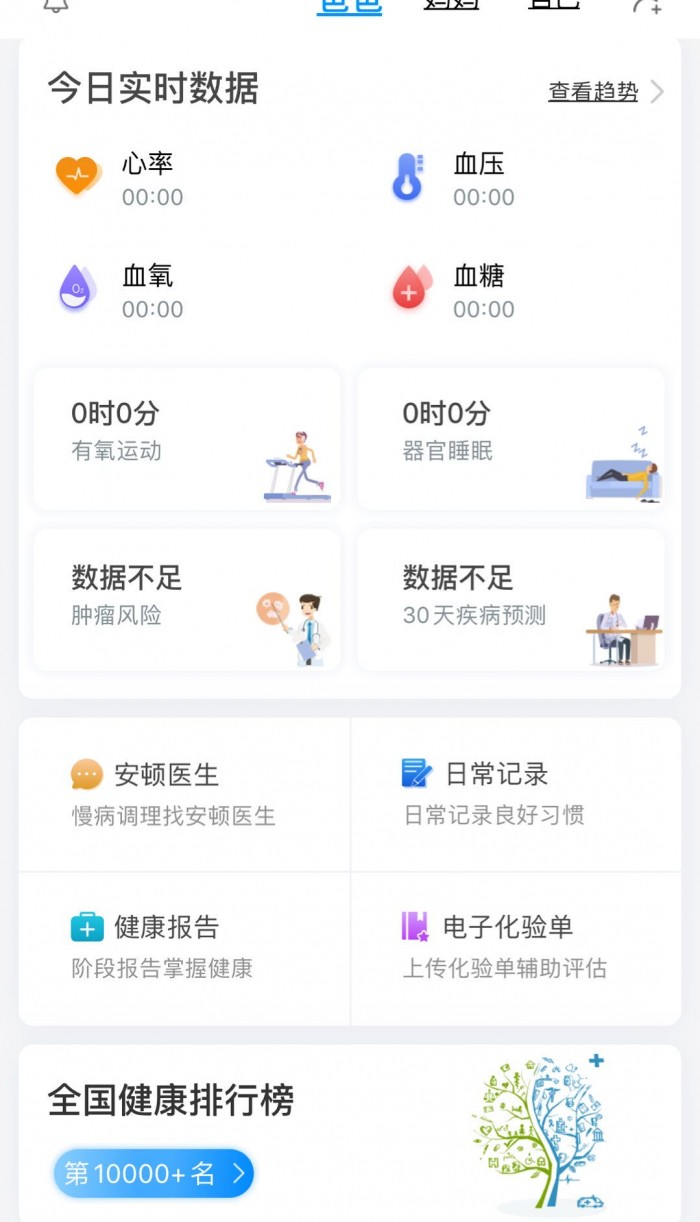
Task: Open the 器官睡眠 sleep card
Action: pos(510,439)
